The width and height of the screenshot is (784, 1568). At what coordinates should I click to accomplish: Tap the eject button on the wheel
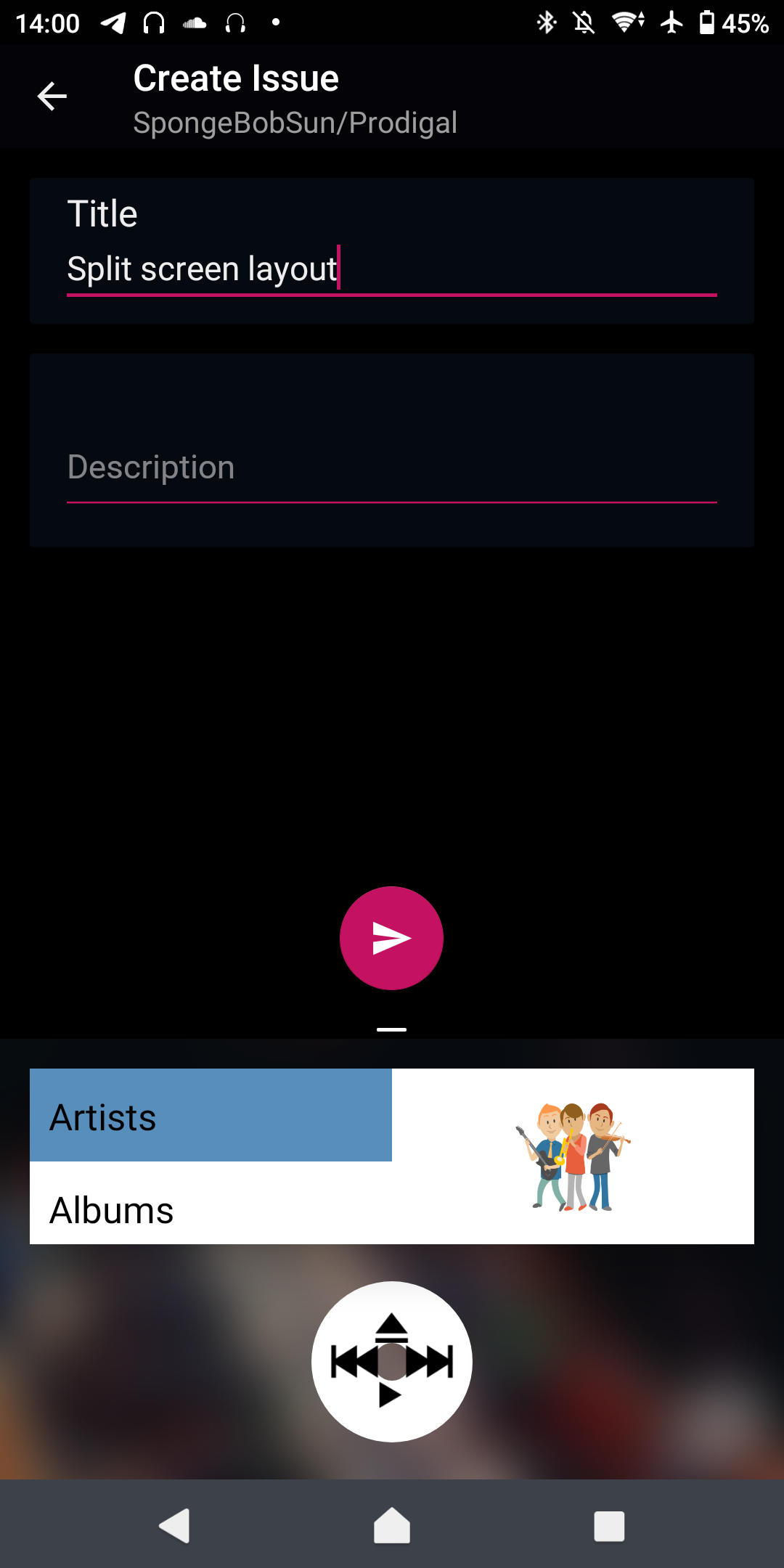[x=391, y=1326]
